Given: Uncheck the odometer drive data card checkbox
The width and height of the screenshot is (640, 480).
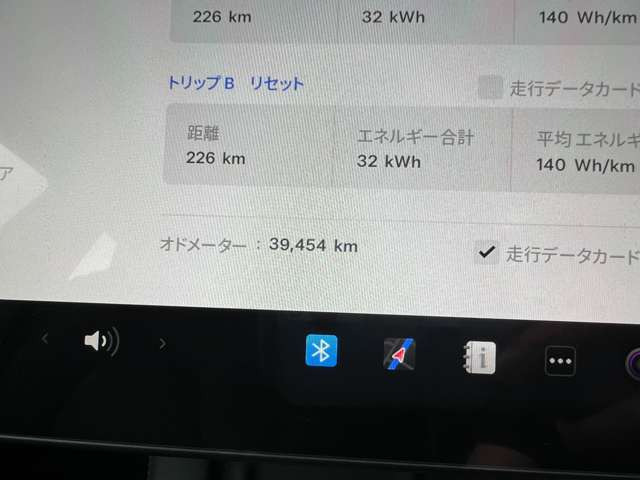Looking at the screenshot, I should [x=486, y=253].
